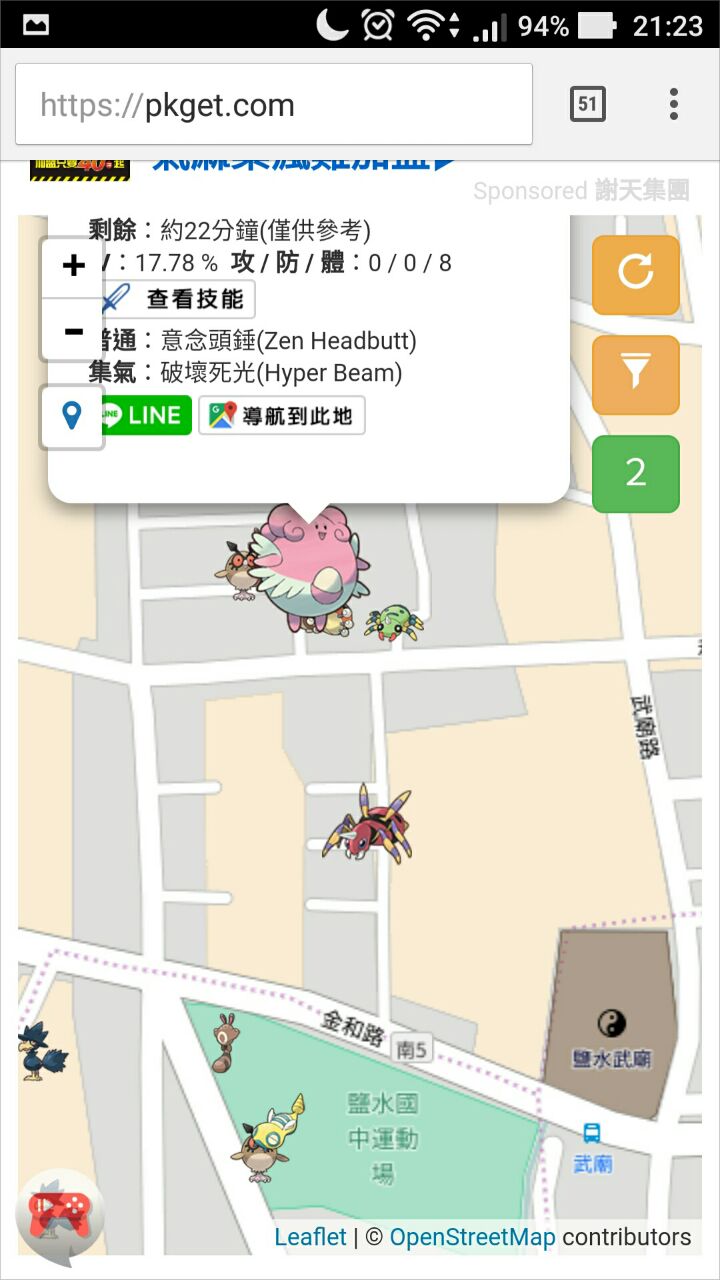Zoom in on the map
This screenshot has width=720, height=1280.
pos(73,266)
